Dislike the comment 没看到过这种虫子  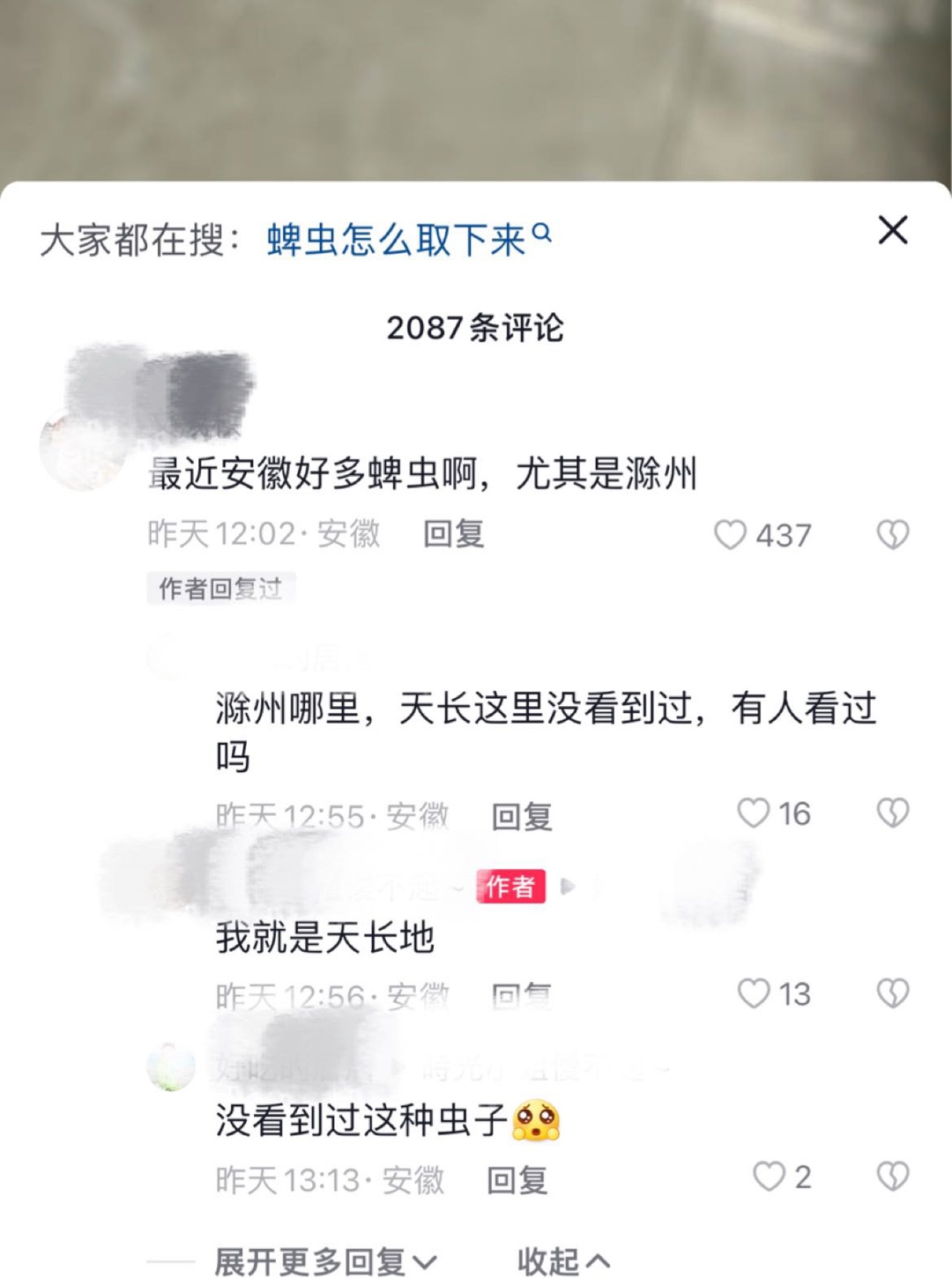pos(892,1176)
